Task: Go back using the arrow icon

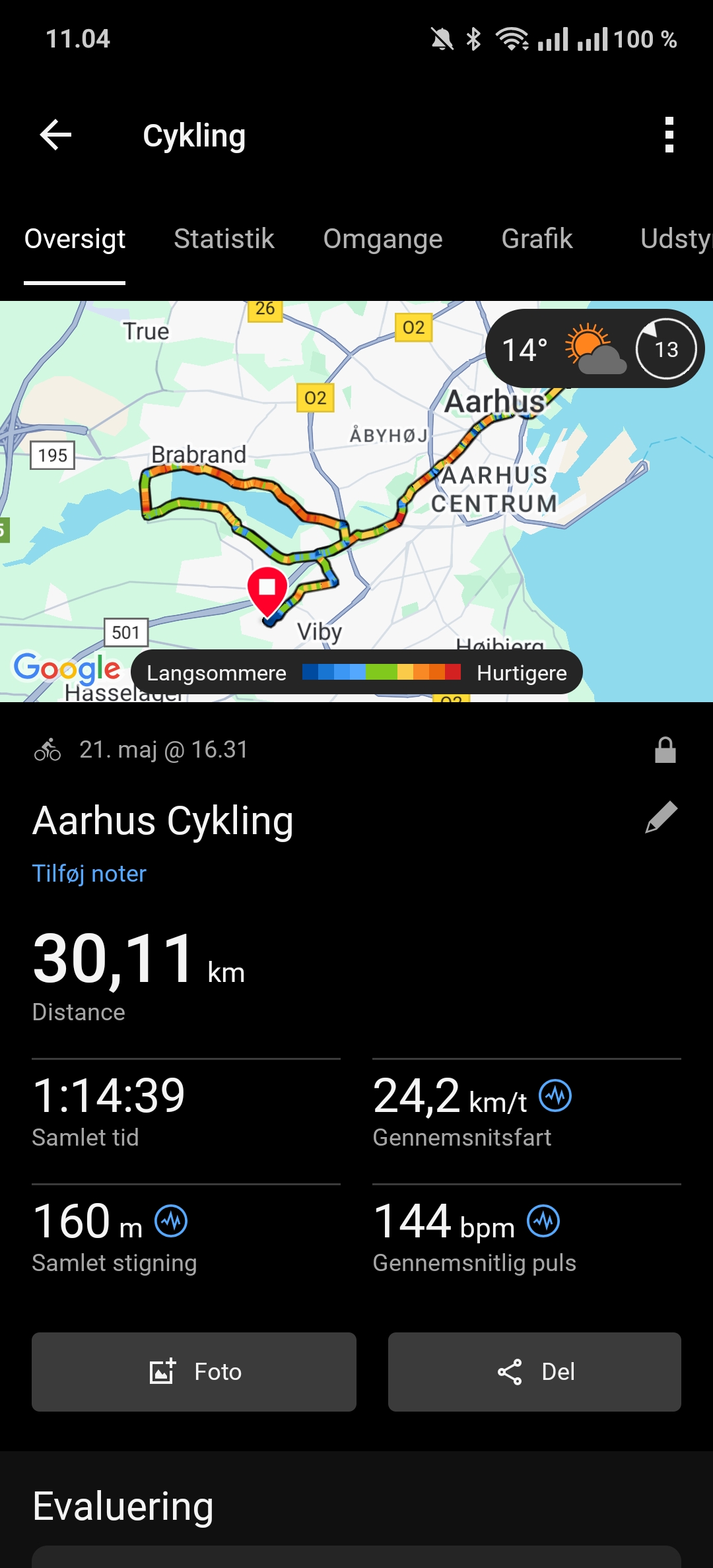Action: (55, 135)
